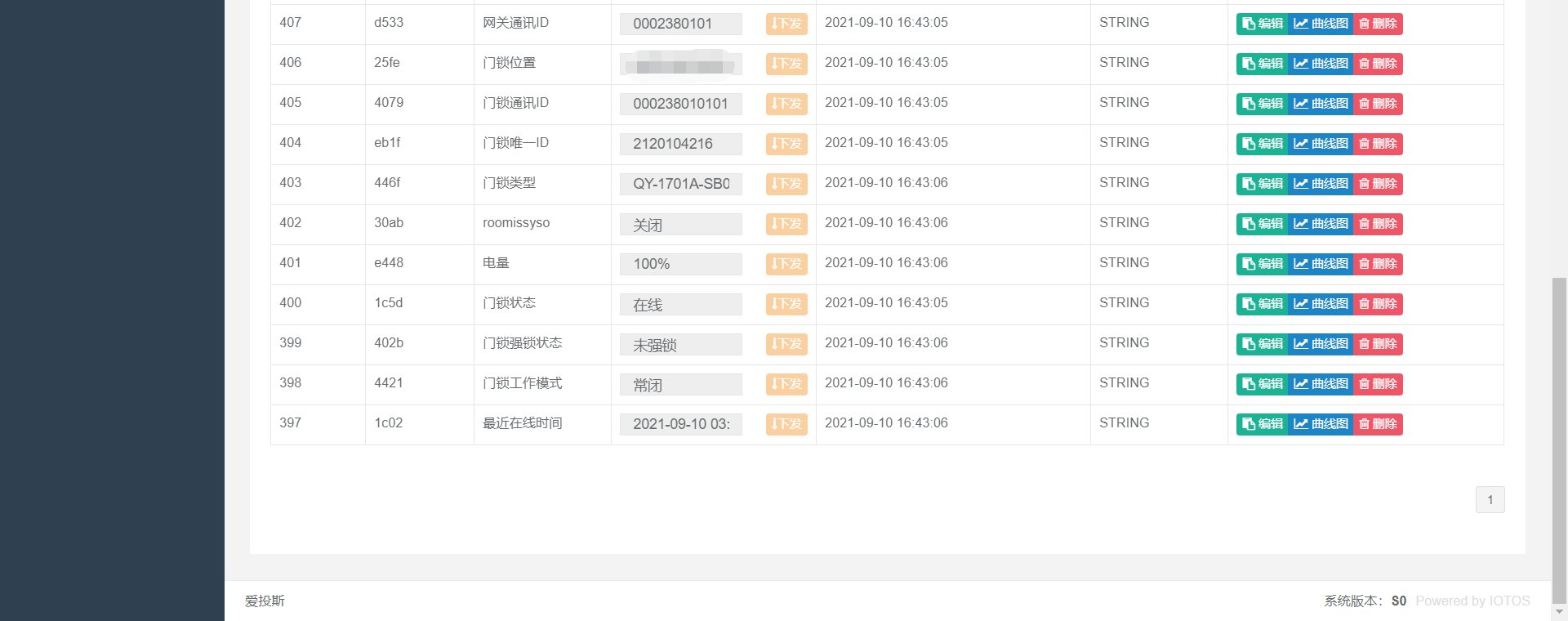Viewport: 1568px width, 621px height.
Task: Tap the roomissyso value field 关闭
Action: click(x=680, y=225)
